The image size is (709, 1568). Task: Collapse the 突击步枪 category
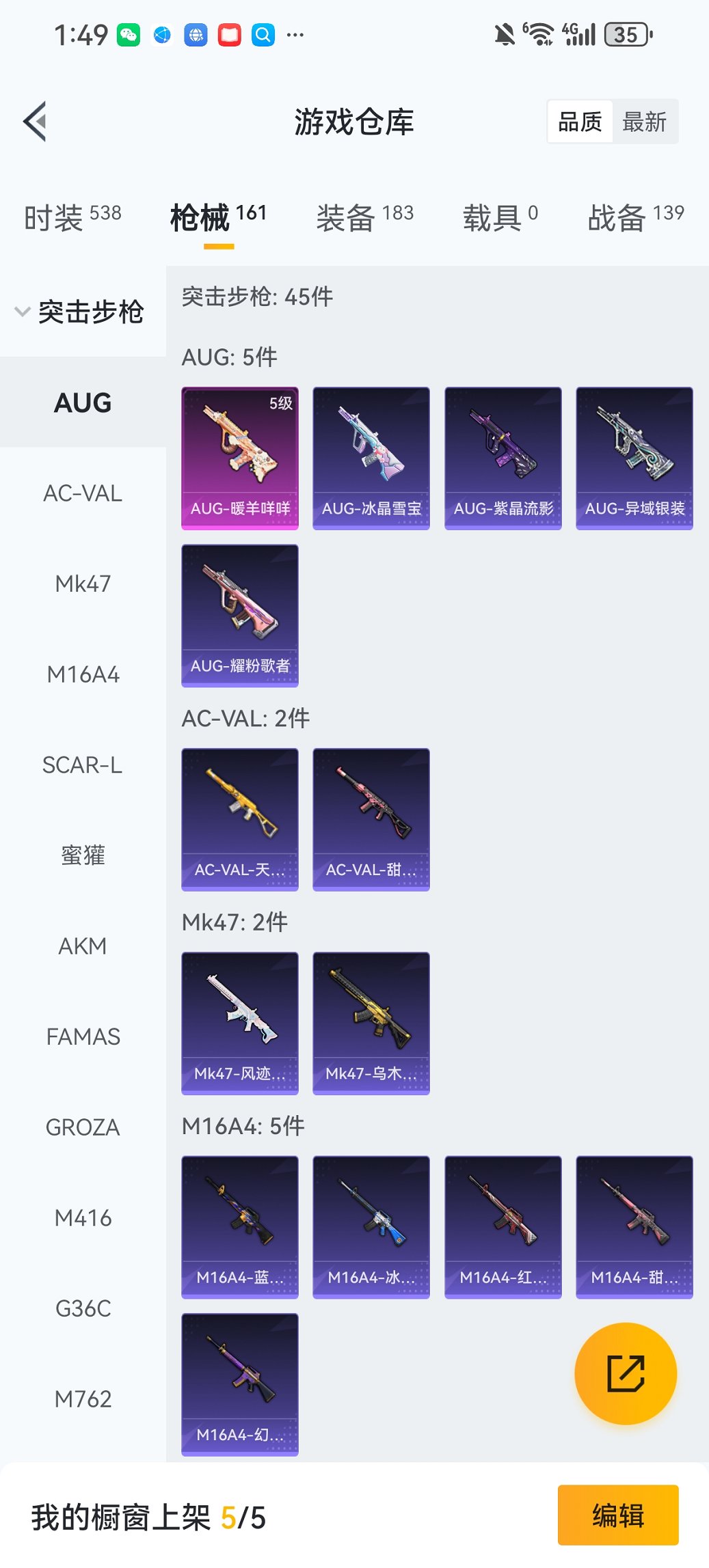(x=79, y=312)
